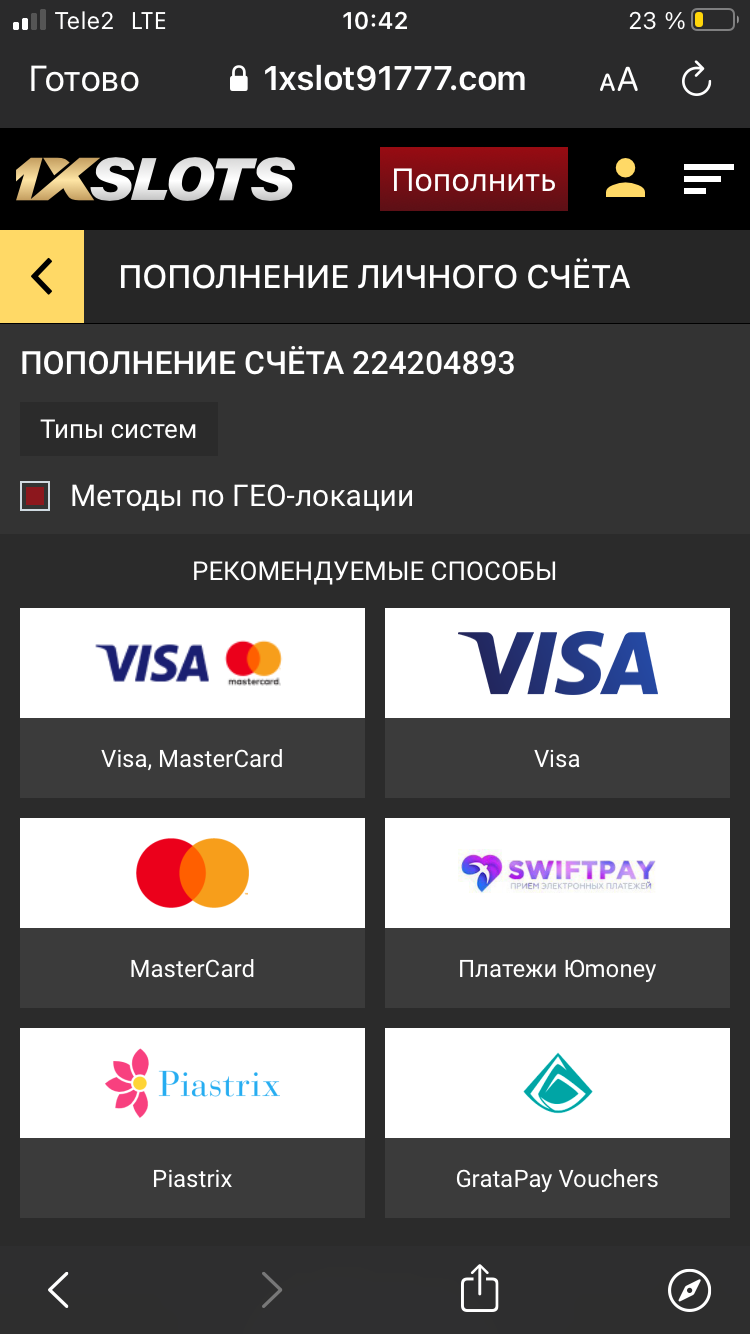This screenshot has height=1334, width=750.
Task: Reload the page
Action: click(696, 80)
